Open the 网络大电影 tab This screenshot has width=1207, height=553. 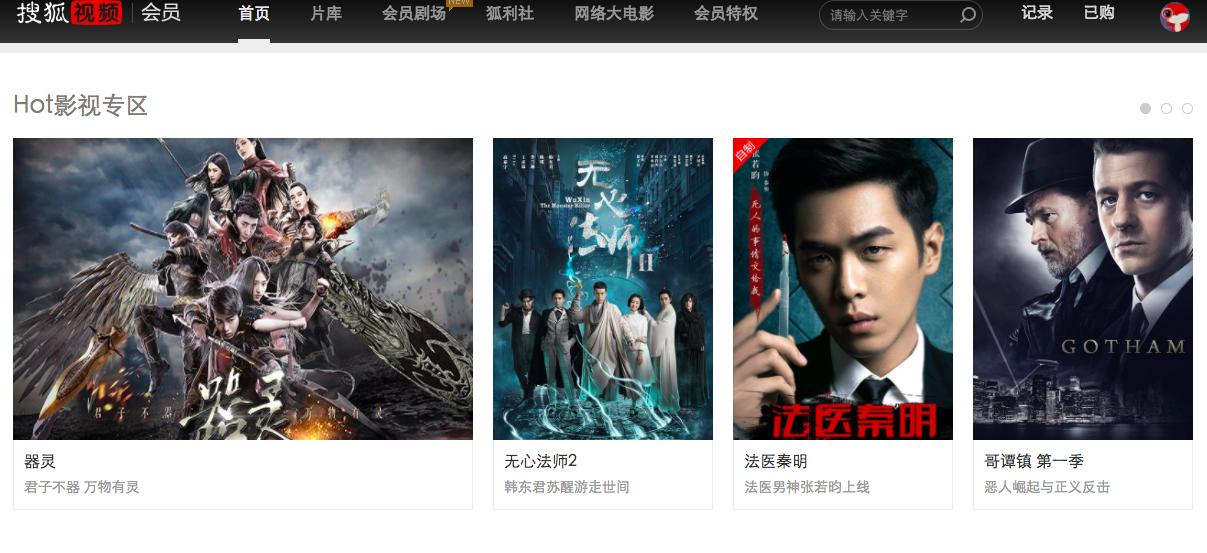click(614, 14)
